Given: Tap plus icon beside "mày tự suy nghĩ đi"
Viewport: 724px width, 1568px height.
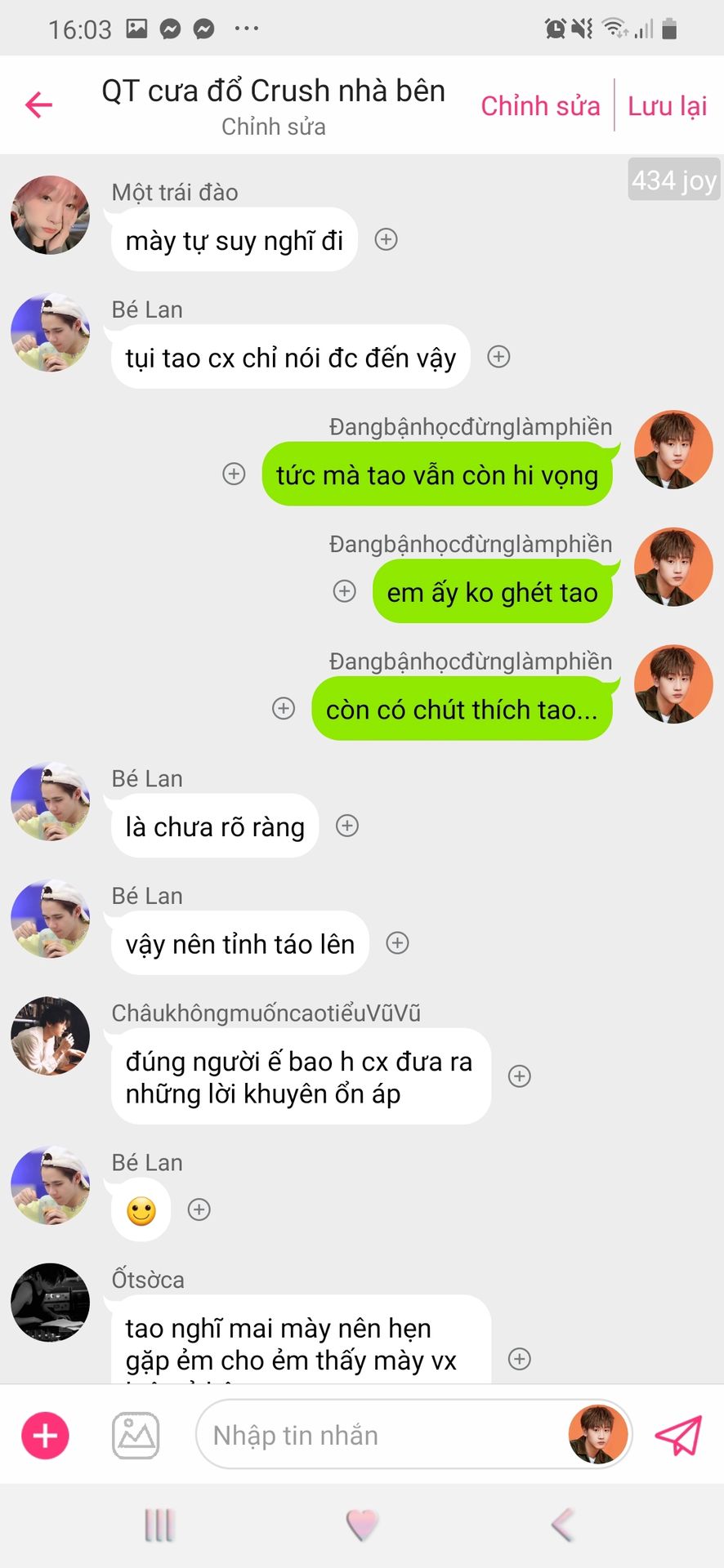Looking at the screenshot, I should click(386, 239).
